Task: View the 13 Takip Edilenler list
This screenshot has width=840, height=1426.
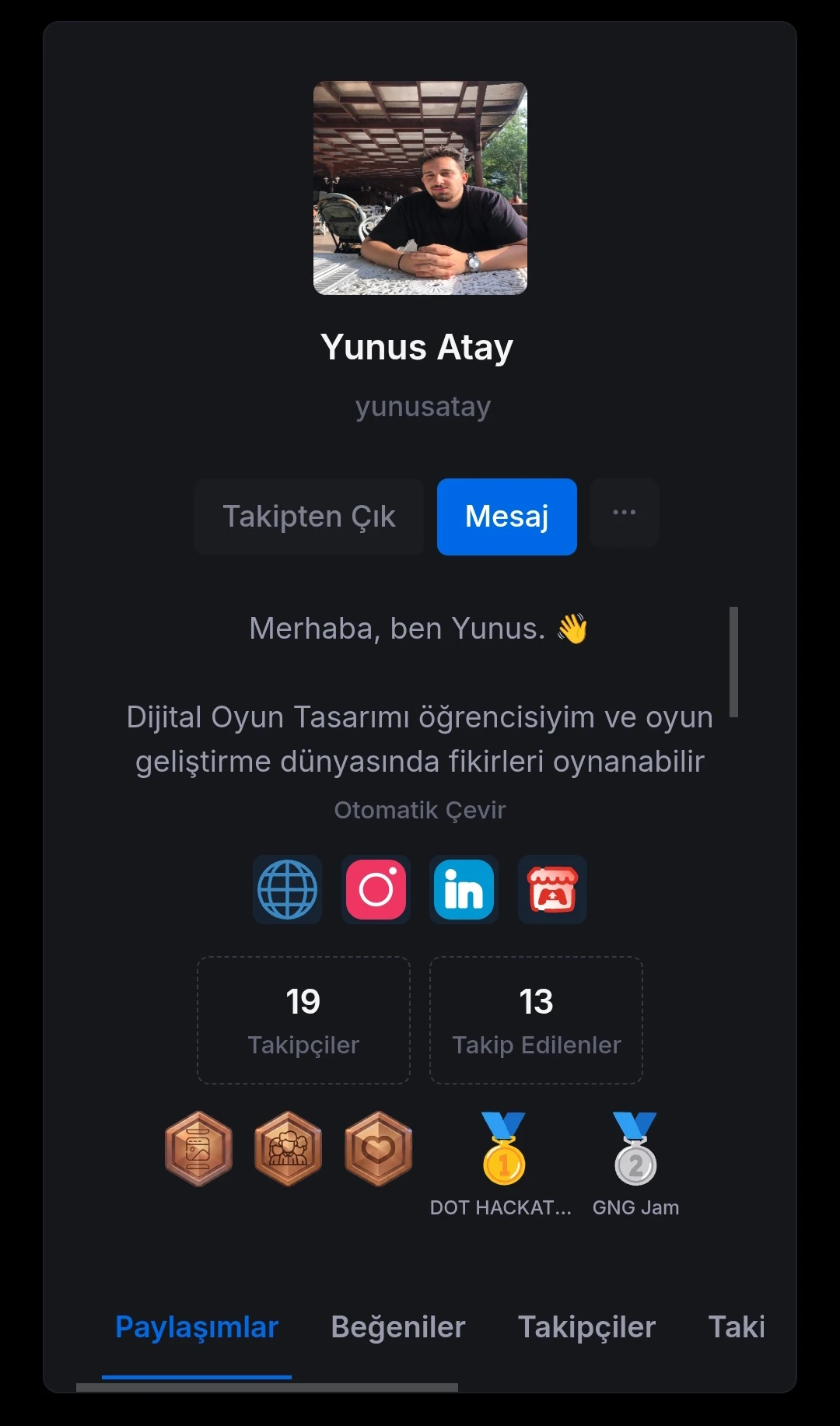Action: coord(536,1020)
